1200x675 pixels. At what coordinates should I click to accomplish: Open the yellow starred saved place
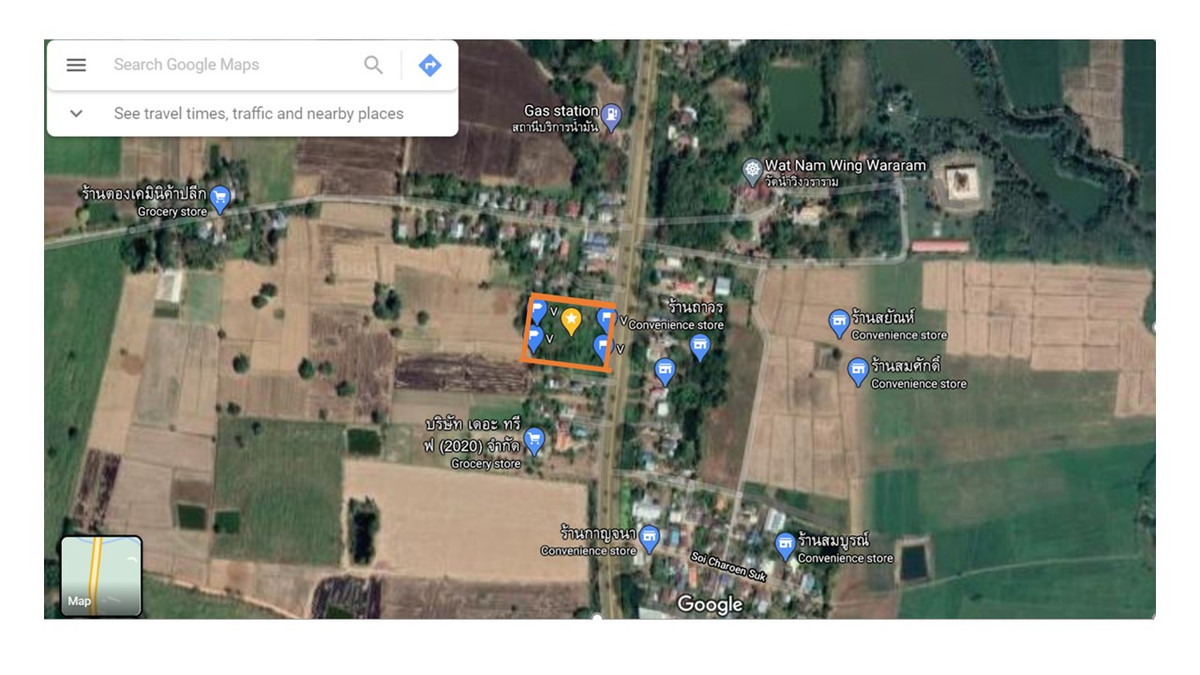point(571,321)
